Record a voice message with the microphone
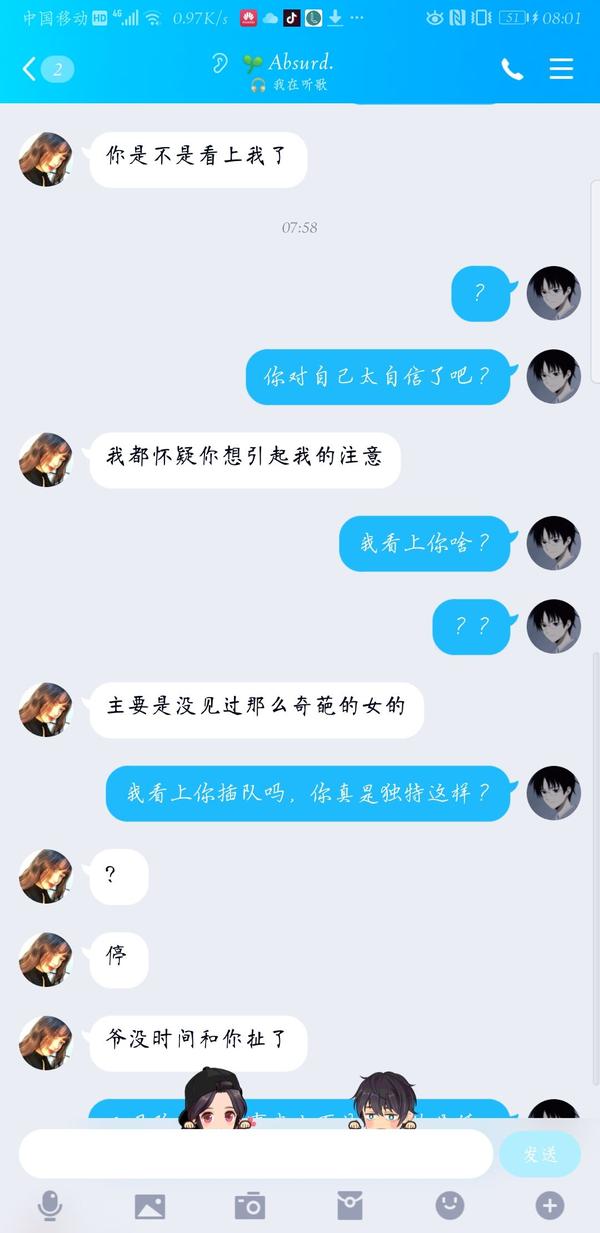The width and height of the screenshot is (600, 1233). coord(49,1206)
